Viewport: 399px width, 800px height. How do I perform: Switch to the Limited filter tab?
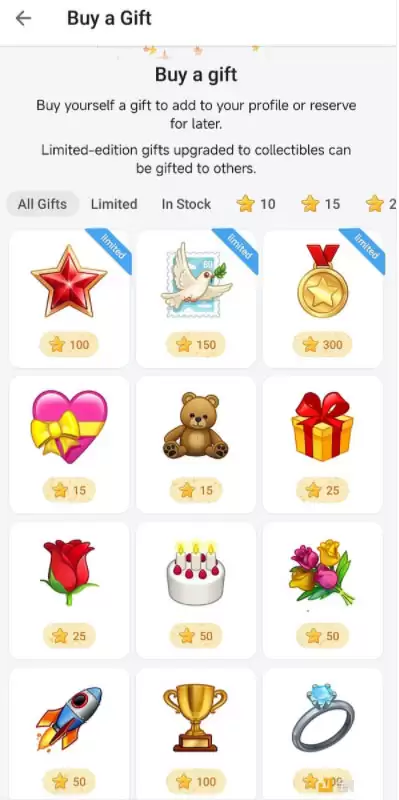click(x=114, y=204)
